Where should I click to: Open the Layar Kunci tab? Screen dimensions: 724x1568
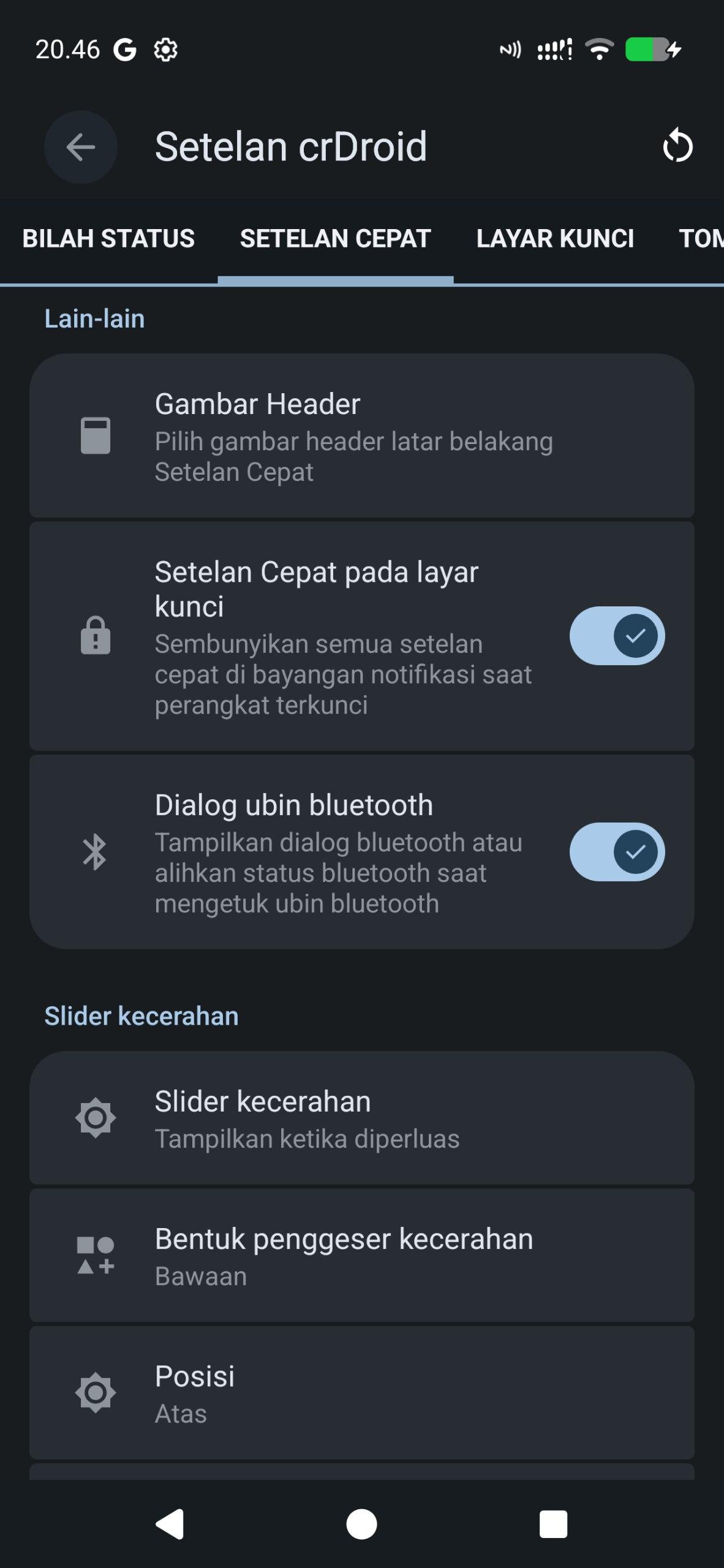point(555,239)
